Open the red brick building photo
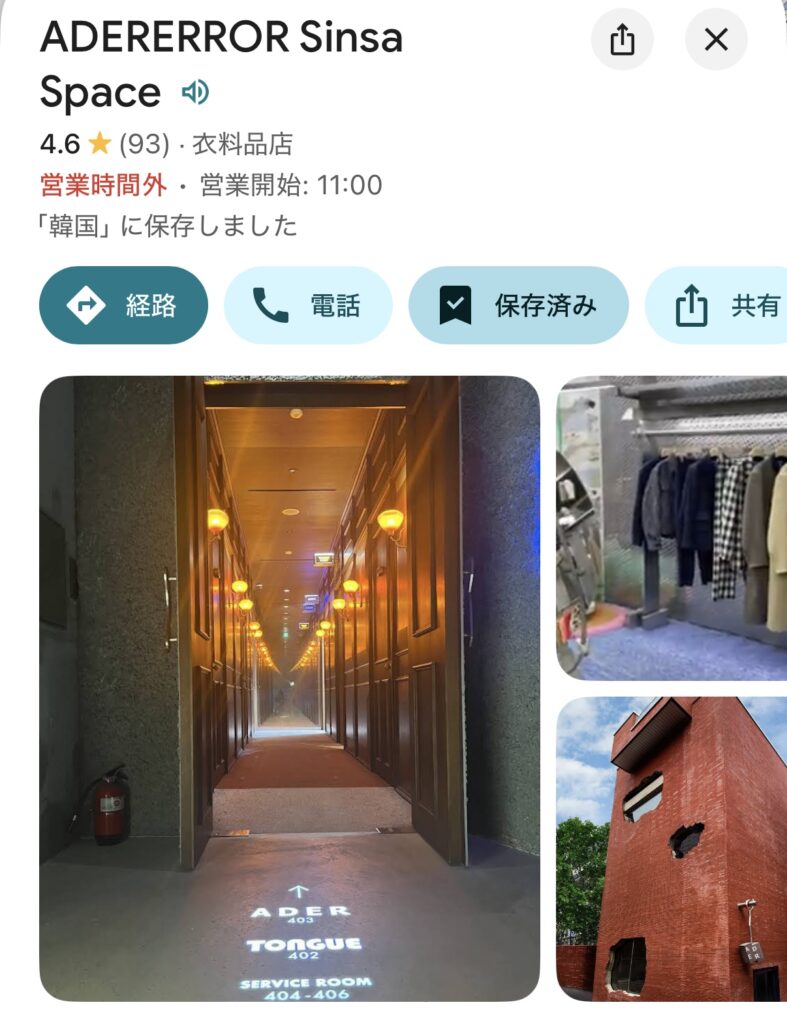Image resolution: width=787 pixels, height=1024 pixels. [672, 849]
